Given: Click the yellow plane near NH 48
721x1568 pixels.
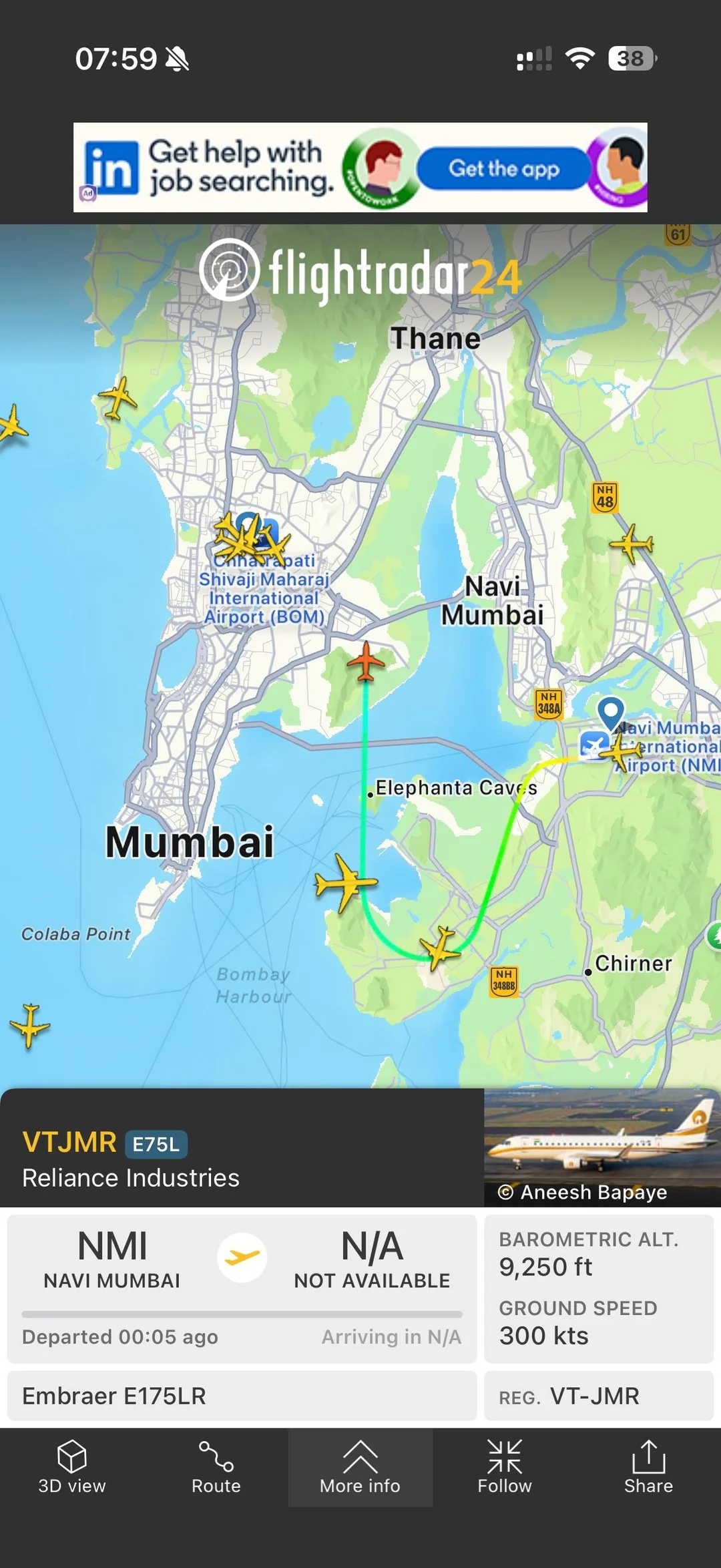Looking at the screenshot, I should [634, 544].
